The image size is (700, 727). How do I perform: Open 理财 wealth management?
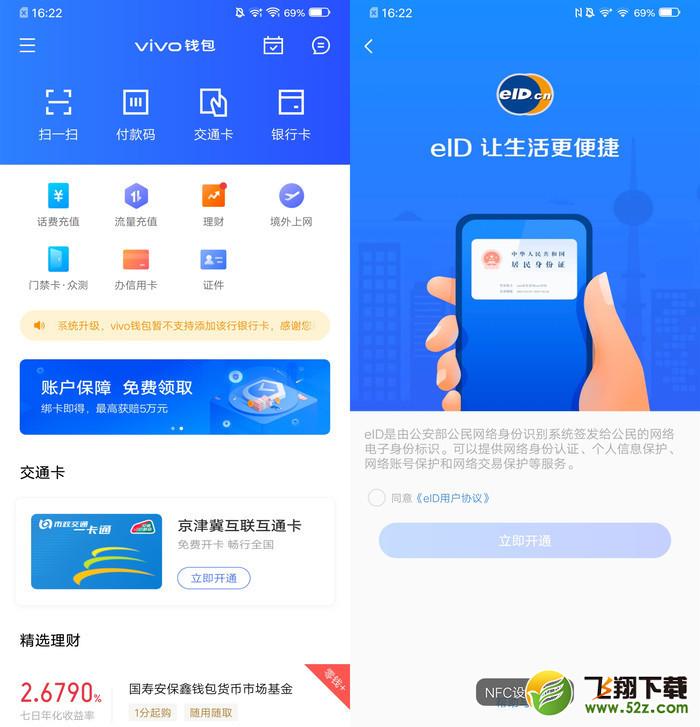pyautogui.click(x=213, y=205)
